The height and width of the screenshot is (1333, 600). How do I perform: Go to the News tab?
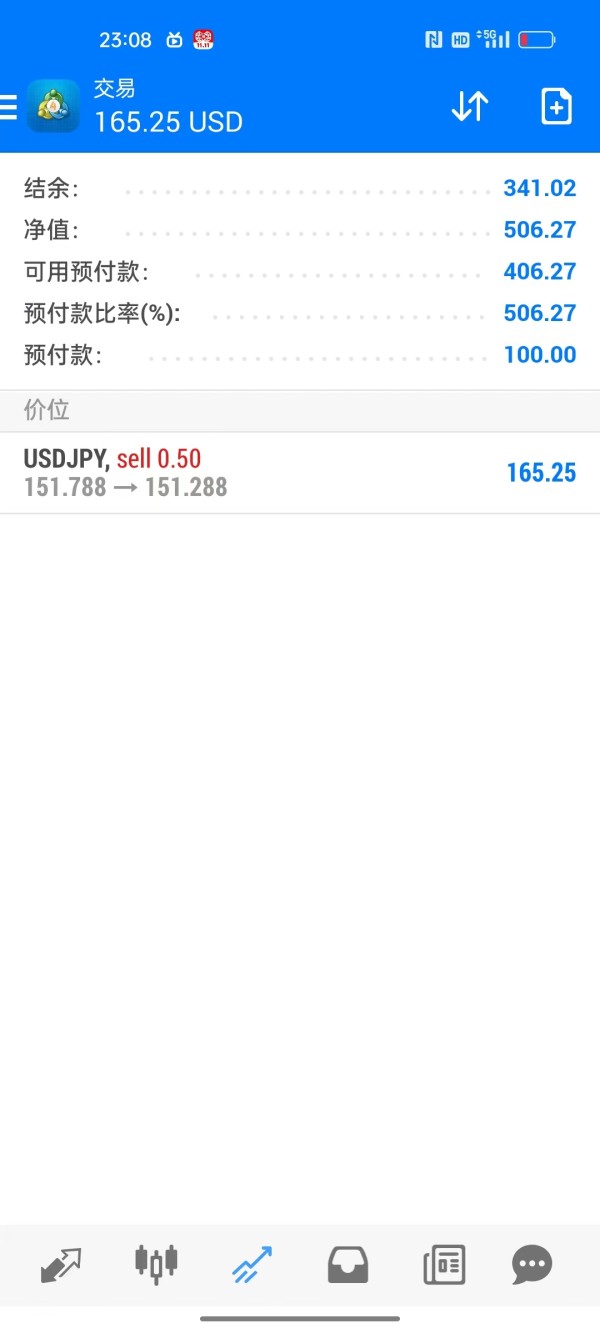(x=444, y=1266)
